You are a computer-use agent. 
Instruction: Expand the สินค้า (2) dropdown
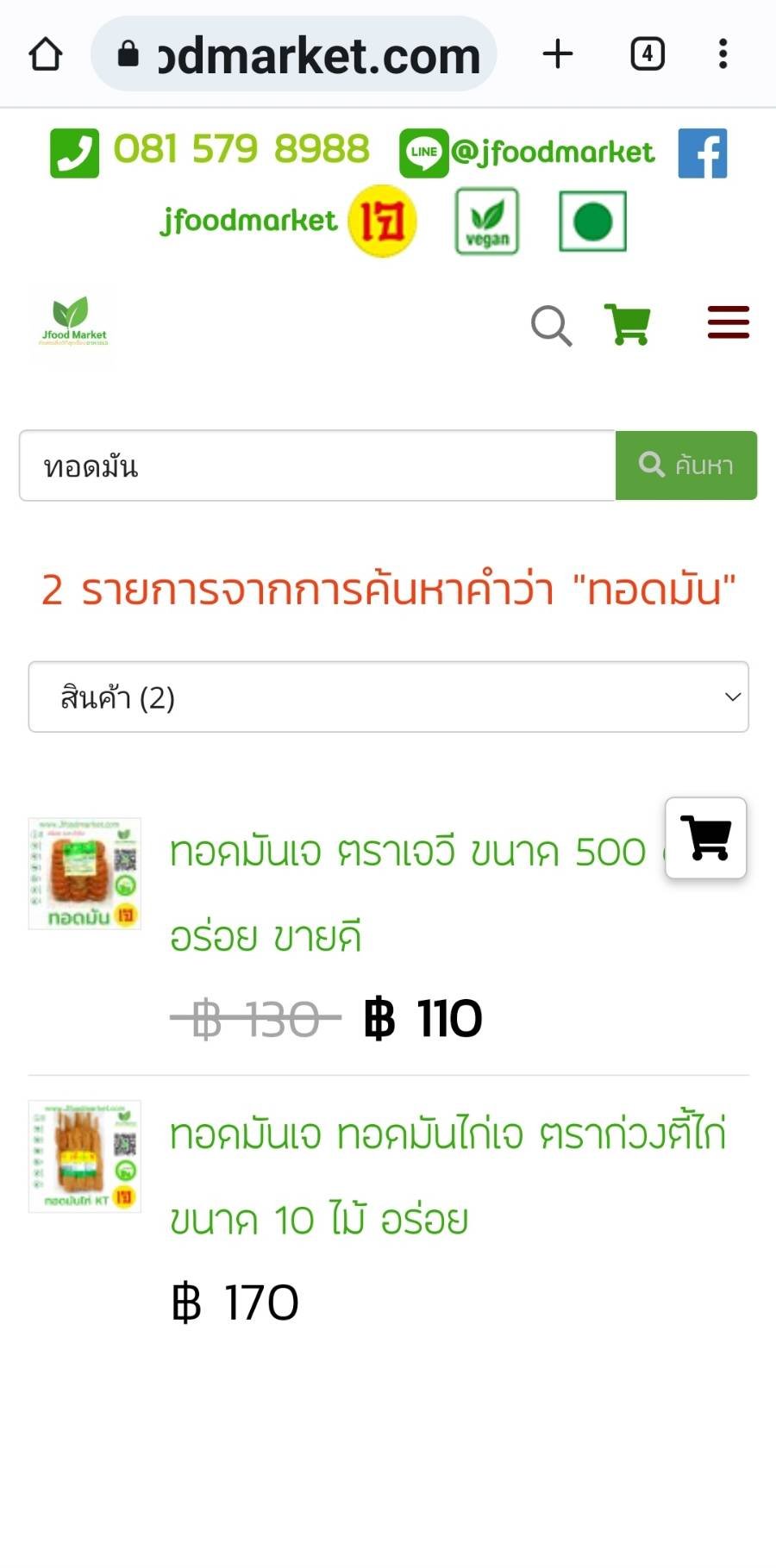coord(388,697)
